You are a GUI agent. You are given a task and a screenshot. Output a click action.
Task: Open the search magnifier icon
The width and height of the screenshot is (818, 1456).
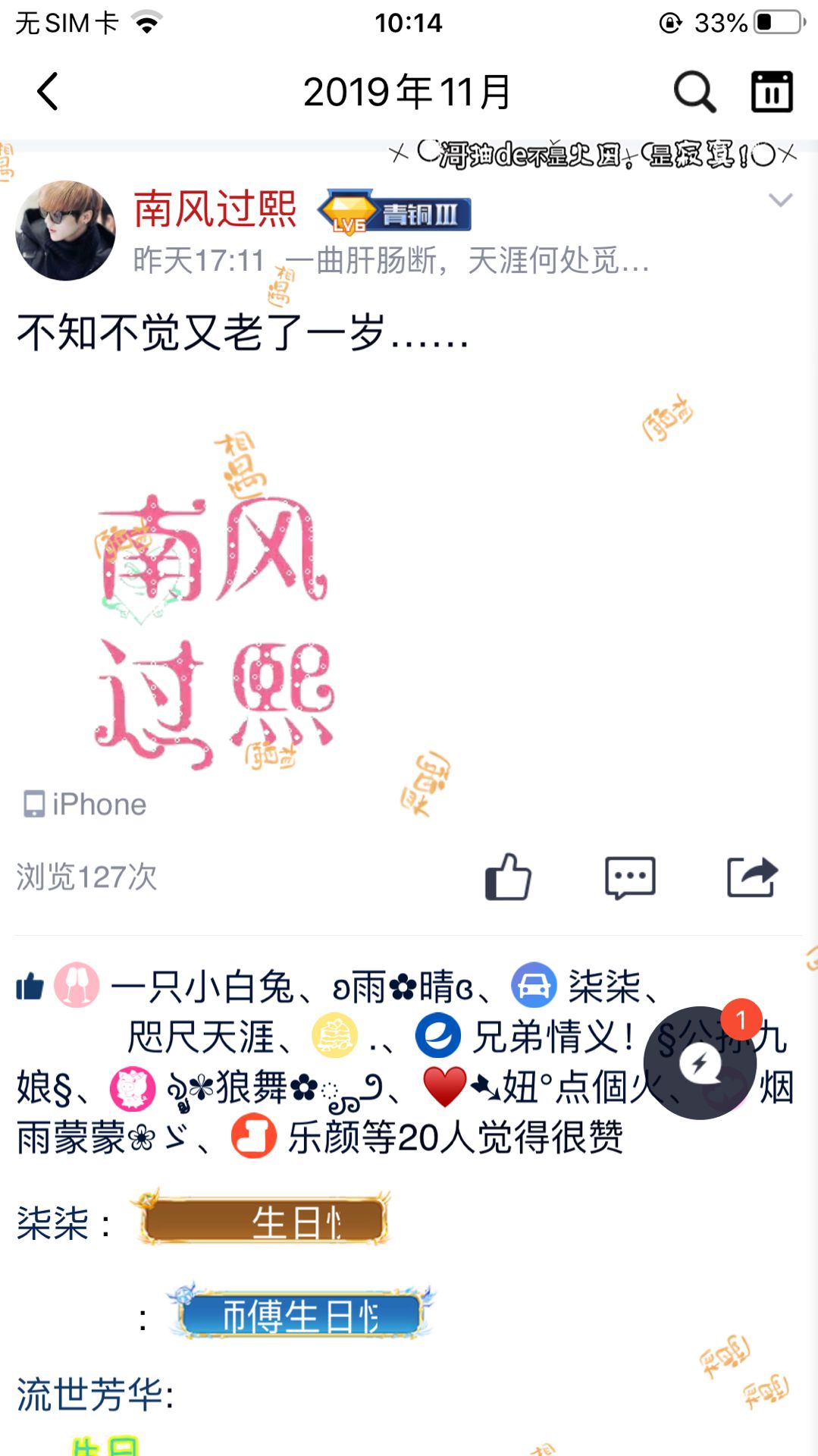(x=694, y=92)
